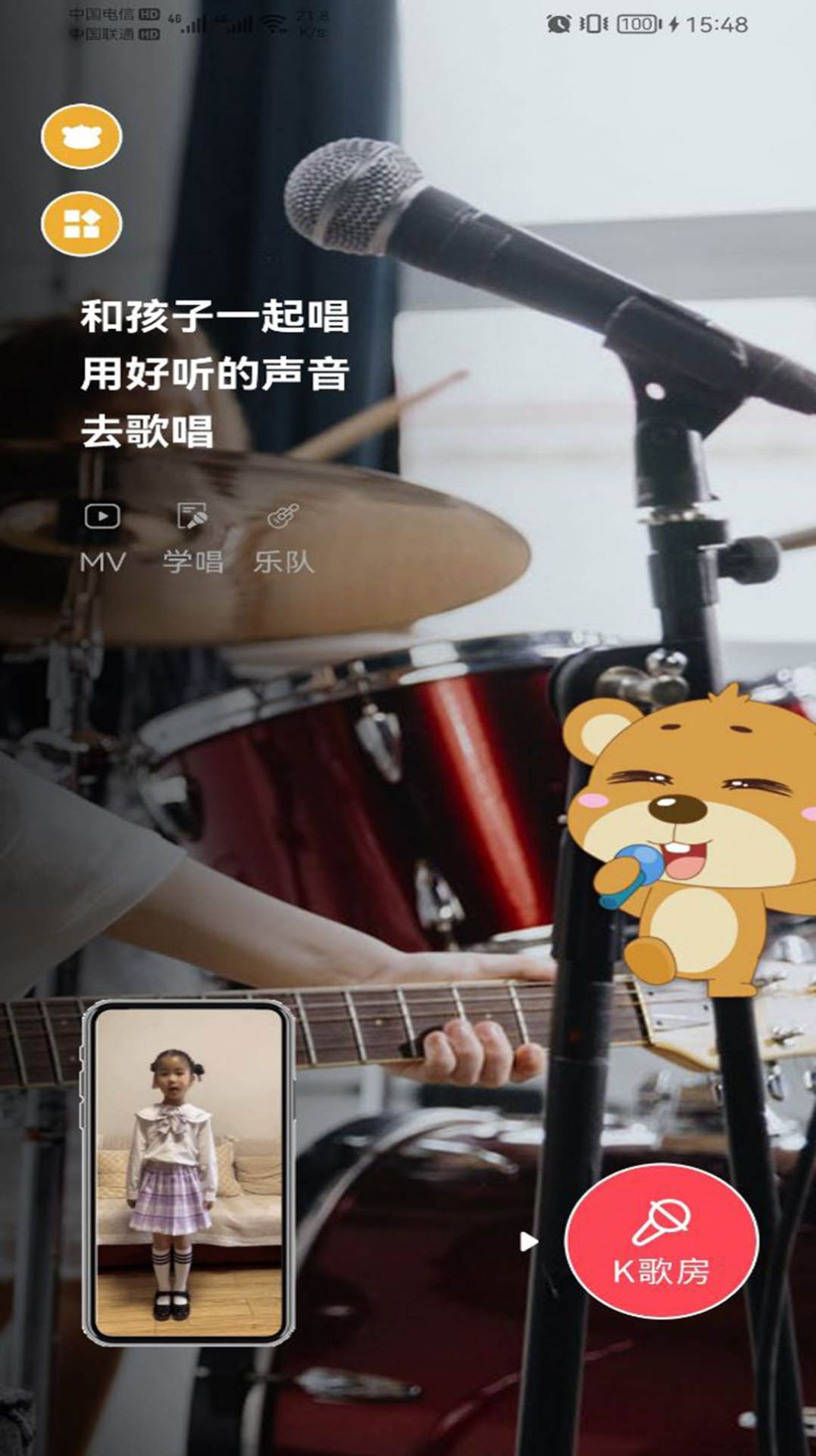Go to the 乐队 section
816x1456 pixels.
(283, 537)
